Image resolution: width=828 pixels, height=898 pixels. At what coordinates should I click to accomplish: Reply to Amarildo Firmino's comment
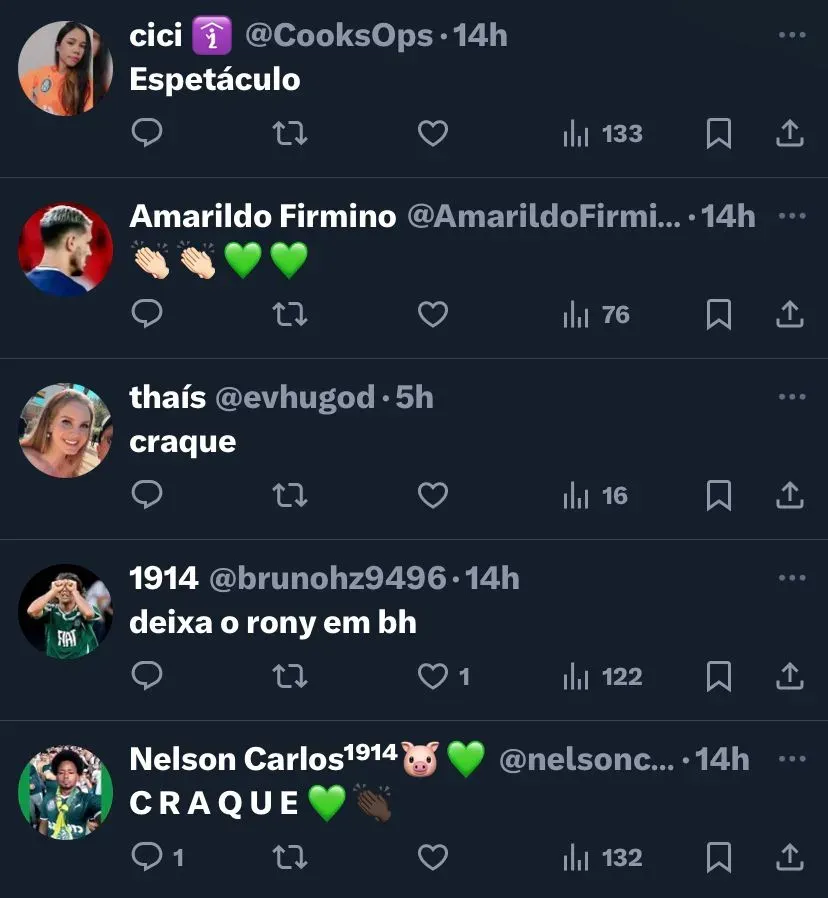pyautogui.click(x=147, y=315)
